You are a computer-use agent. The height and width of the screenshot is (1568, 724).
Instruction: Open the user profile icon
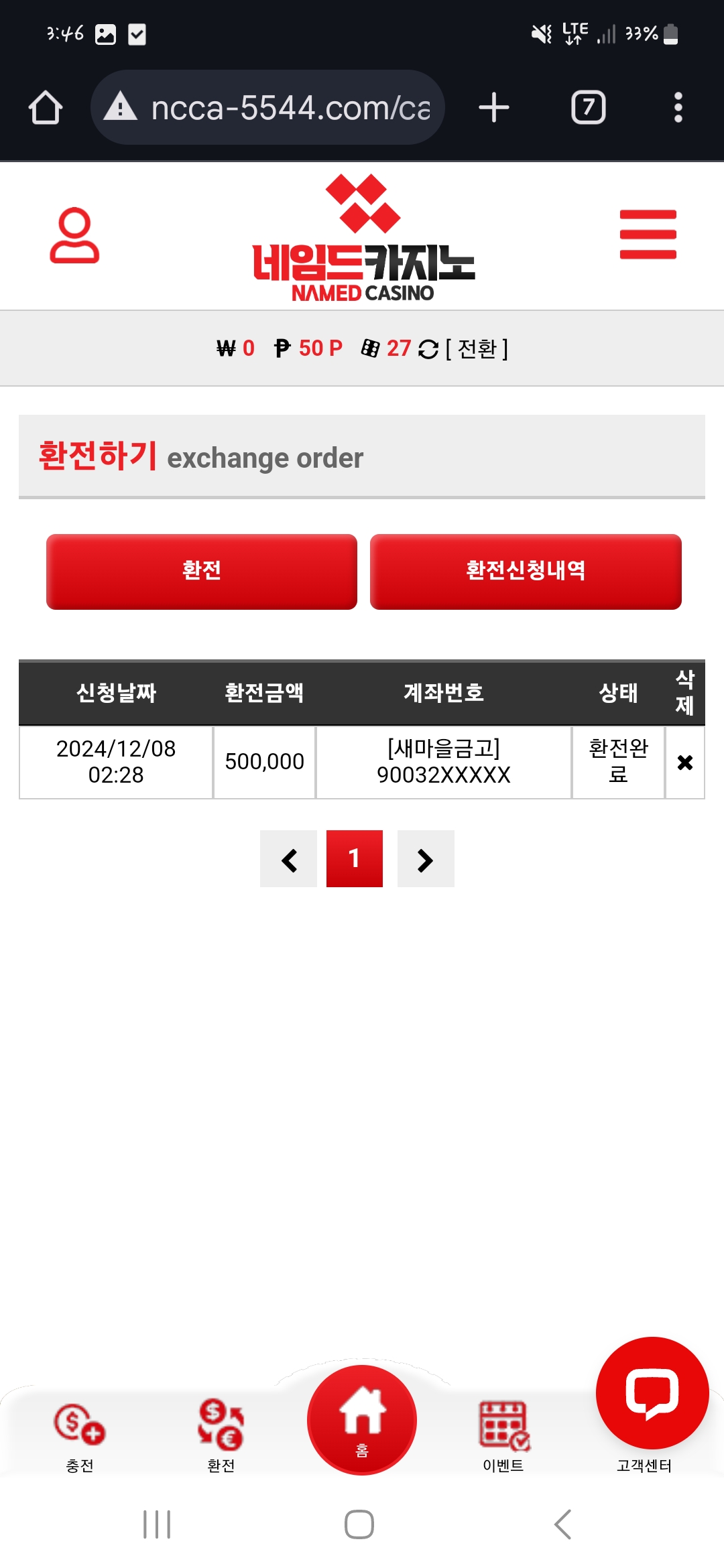tap(74, 235)
